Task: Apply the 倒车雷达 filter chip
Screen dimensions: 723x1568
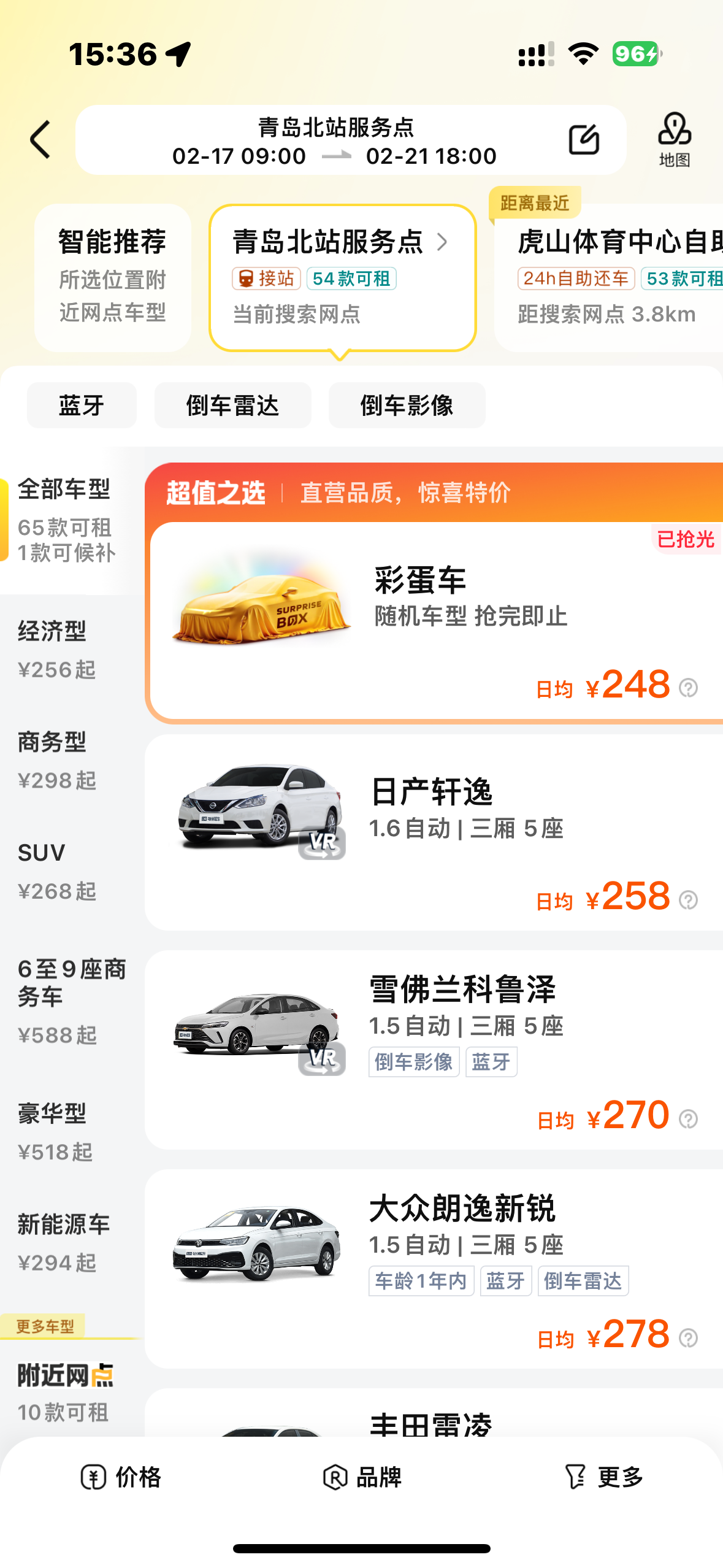Action: pyautogui.click(x=232, y=405)
